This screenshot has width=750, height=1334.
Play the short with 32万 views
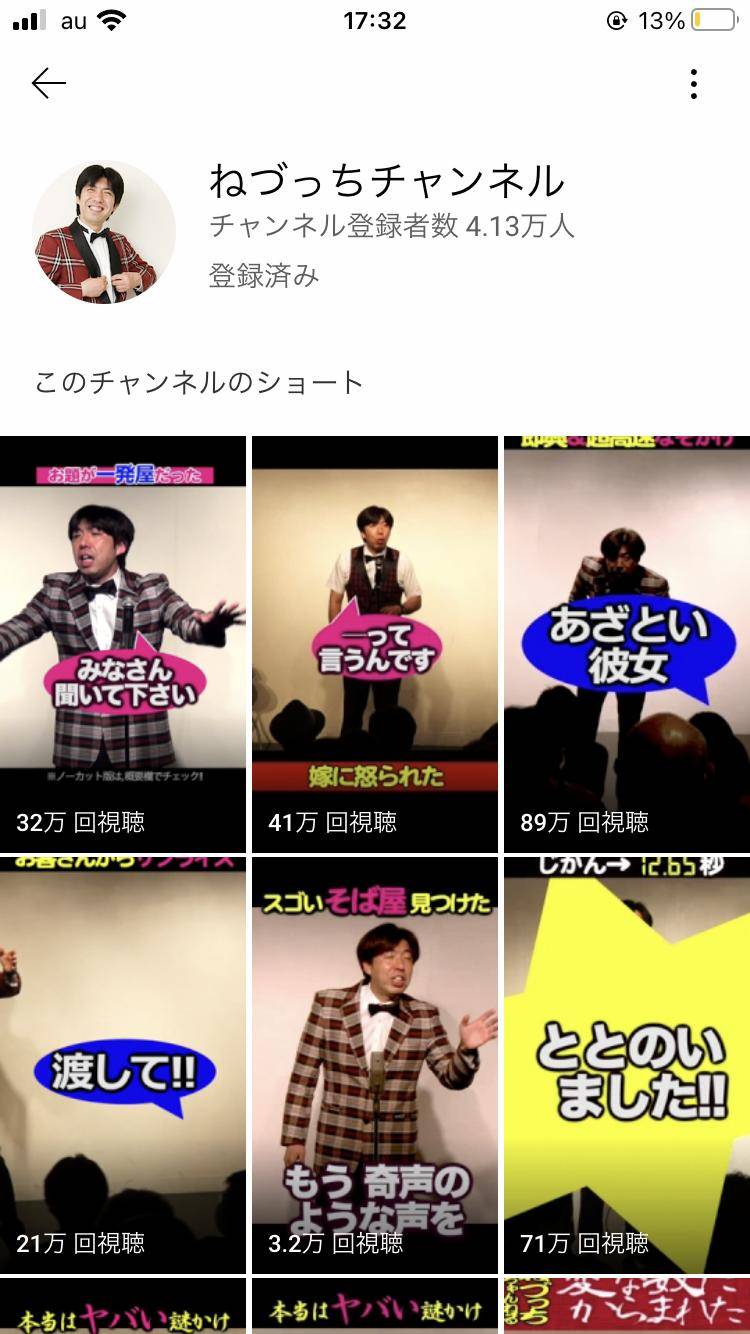pos(122,644)
